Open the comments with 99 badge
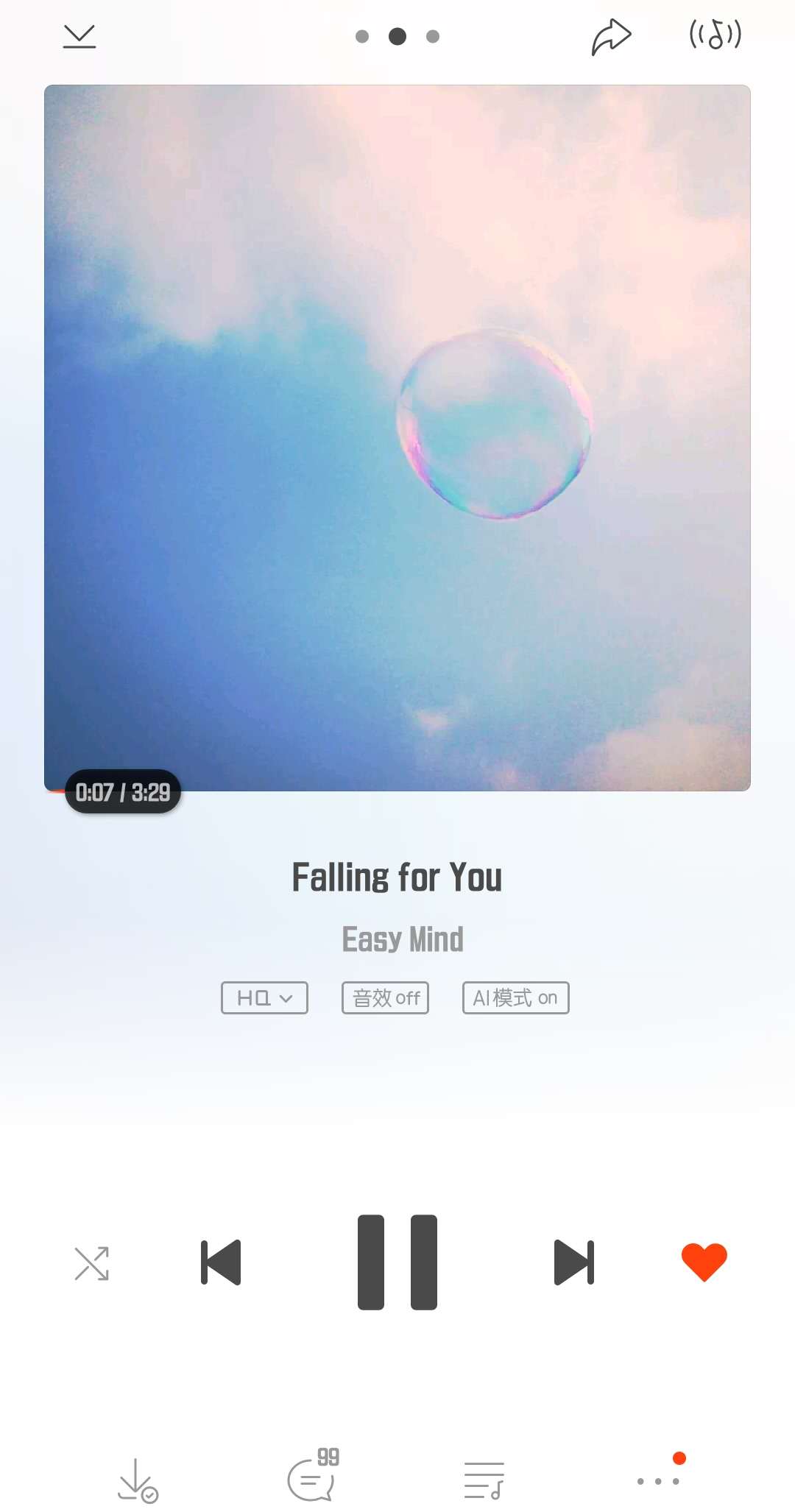 point(314,1474)
